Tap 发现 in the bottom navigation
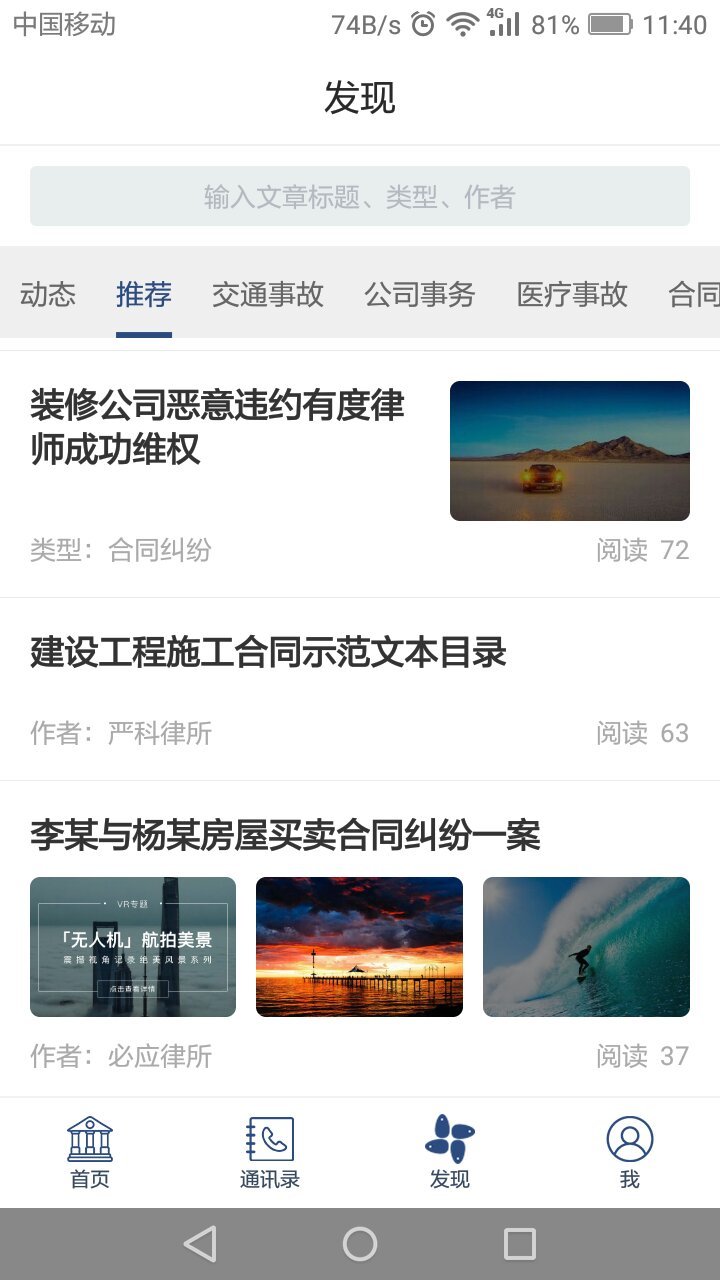 pos(450,1153)
